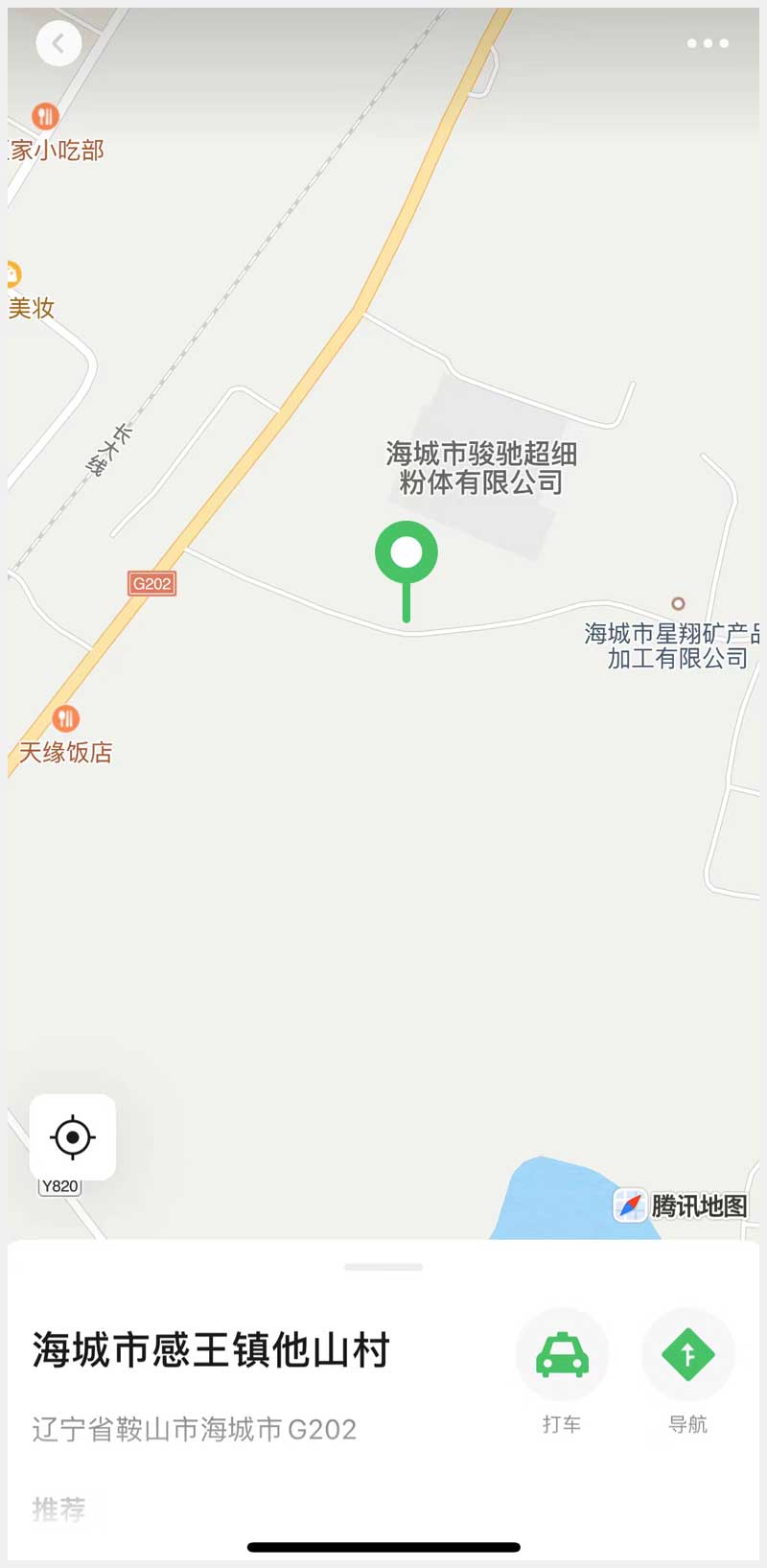Start navigation with the 导航 button
Screen dimensions: 767x1568
pyautogui.click(x=687, y=1355)
